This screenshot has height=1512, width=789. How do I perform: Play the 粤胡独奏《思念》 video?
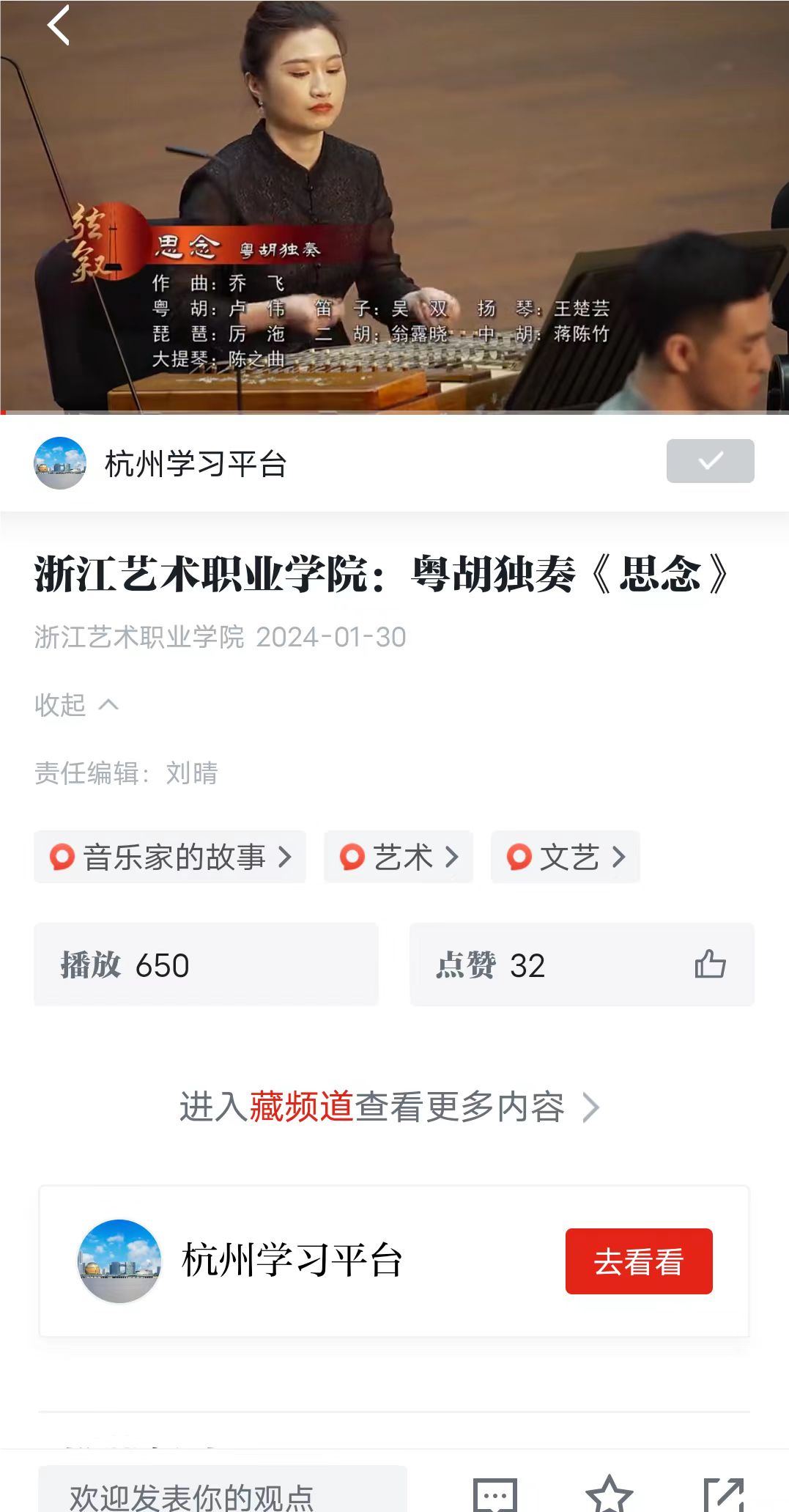(x=394, y=205)
